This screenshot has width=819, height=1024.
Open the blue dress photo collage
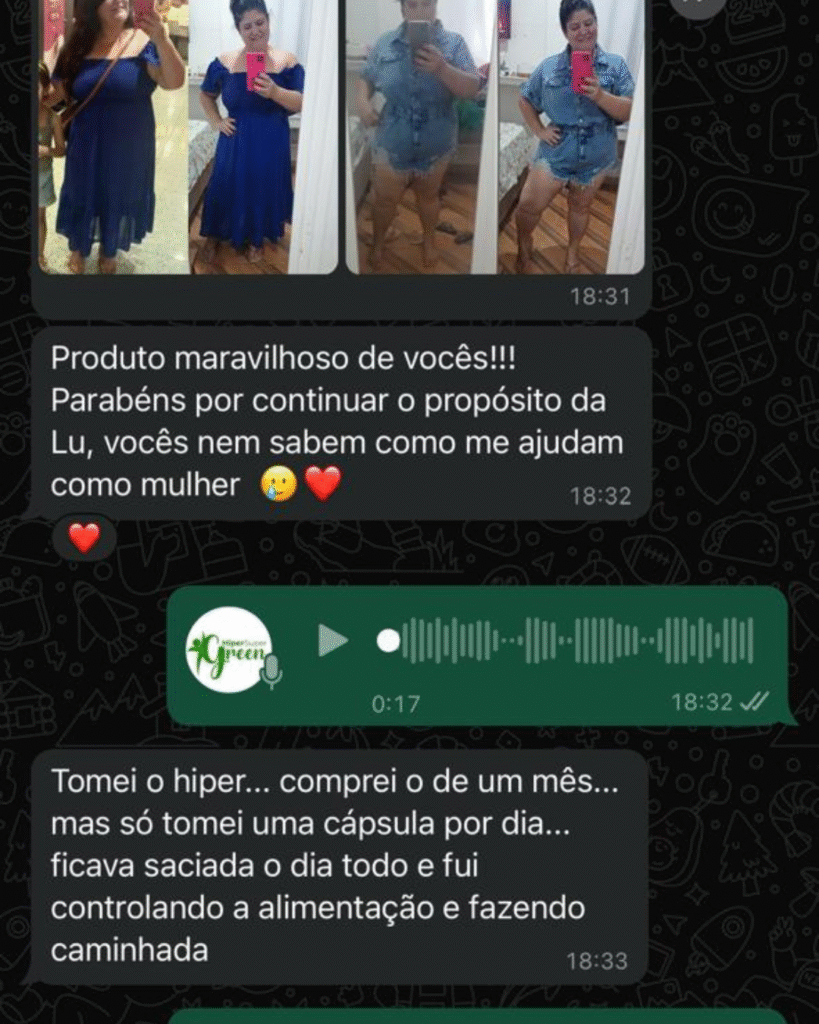pos(188,135)
